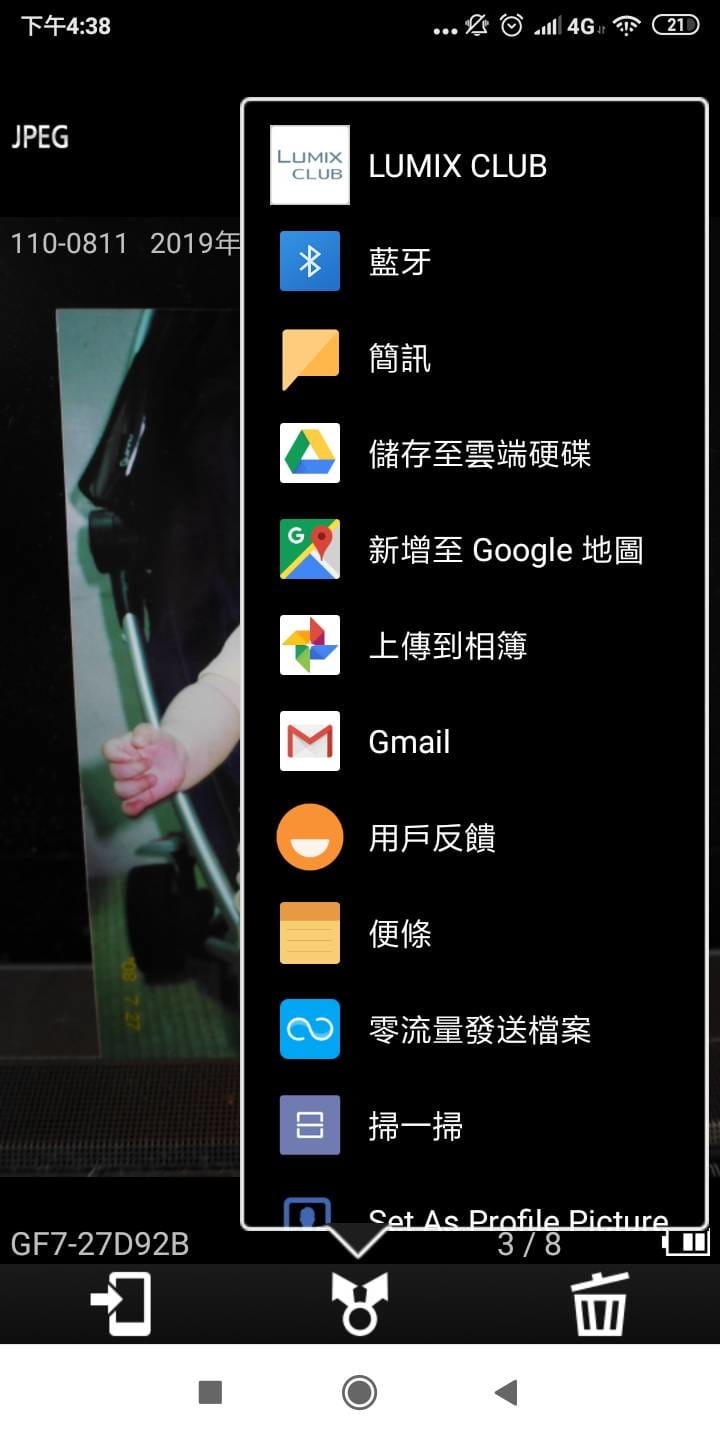Share the photo with Gmail
This screenshot has width=720, height=1440.
(x=409, y=742)
